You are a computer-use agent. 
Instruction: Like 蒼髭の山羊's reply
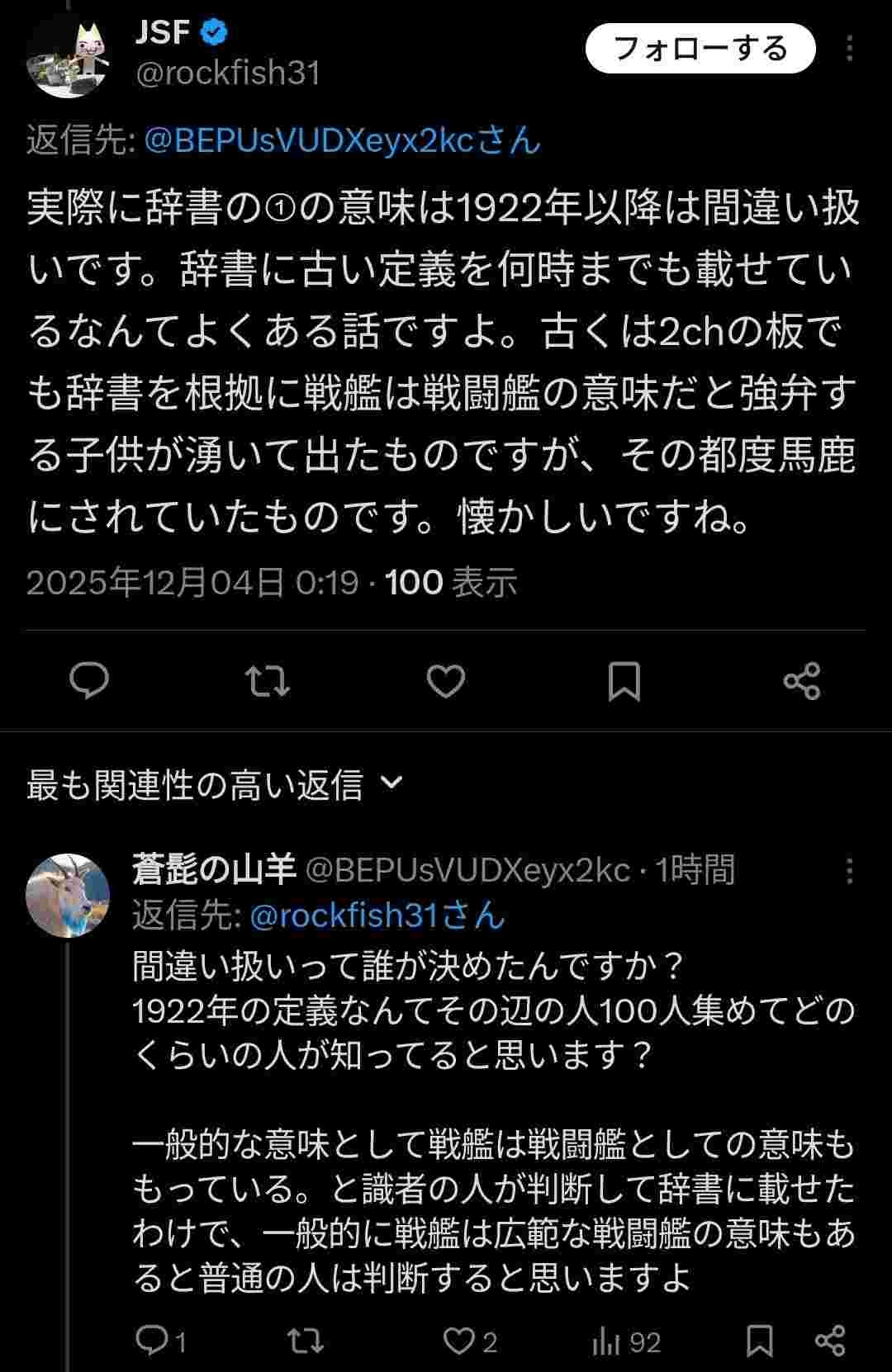pos(459,1341)
